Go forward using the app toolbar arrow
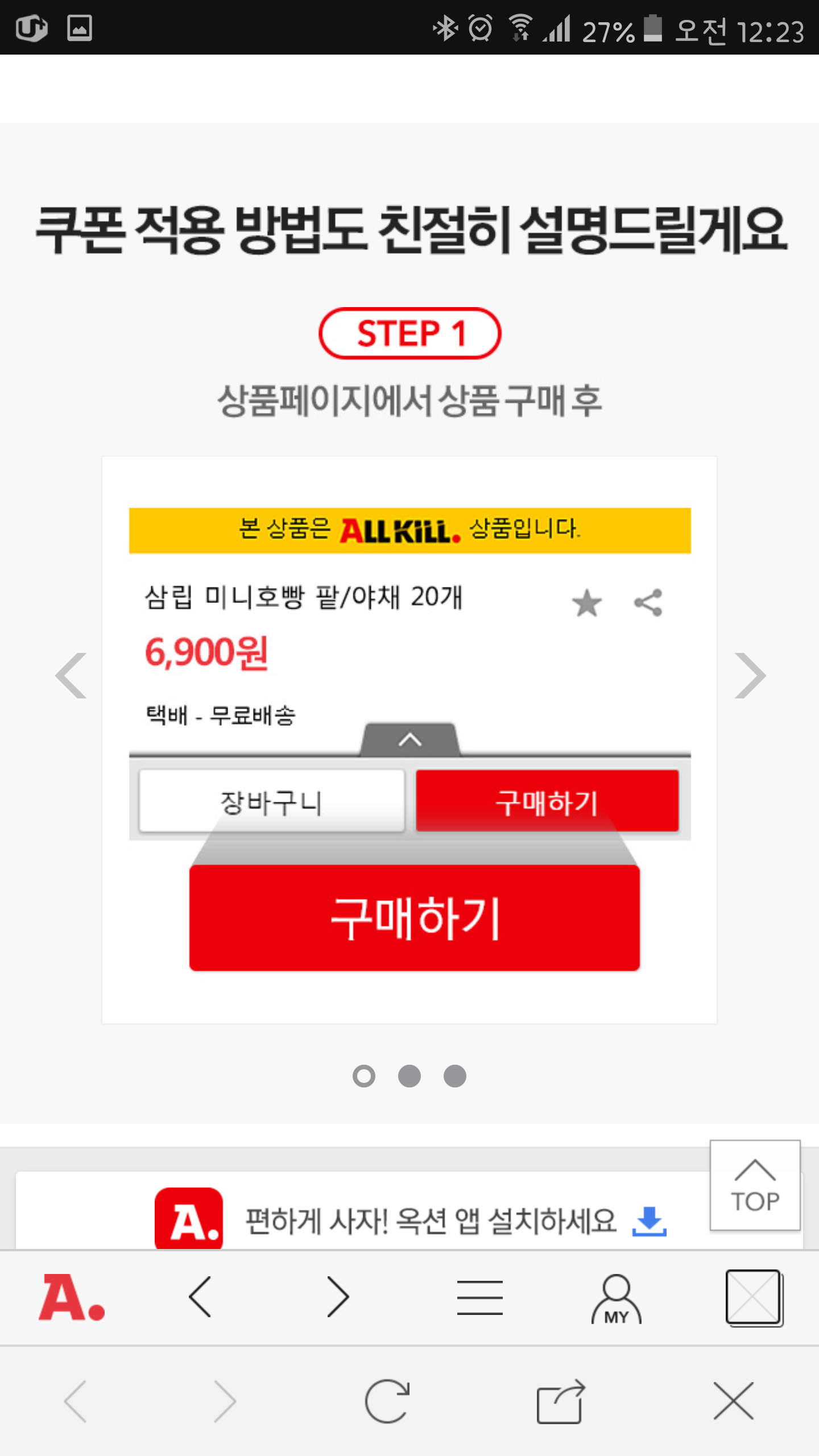This screenshot has width=819, height=1456. pos(338,1297)
